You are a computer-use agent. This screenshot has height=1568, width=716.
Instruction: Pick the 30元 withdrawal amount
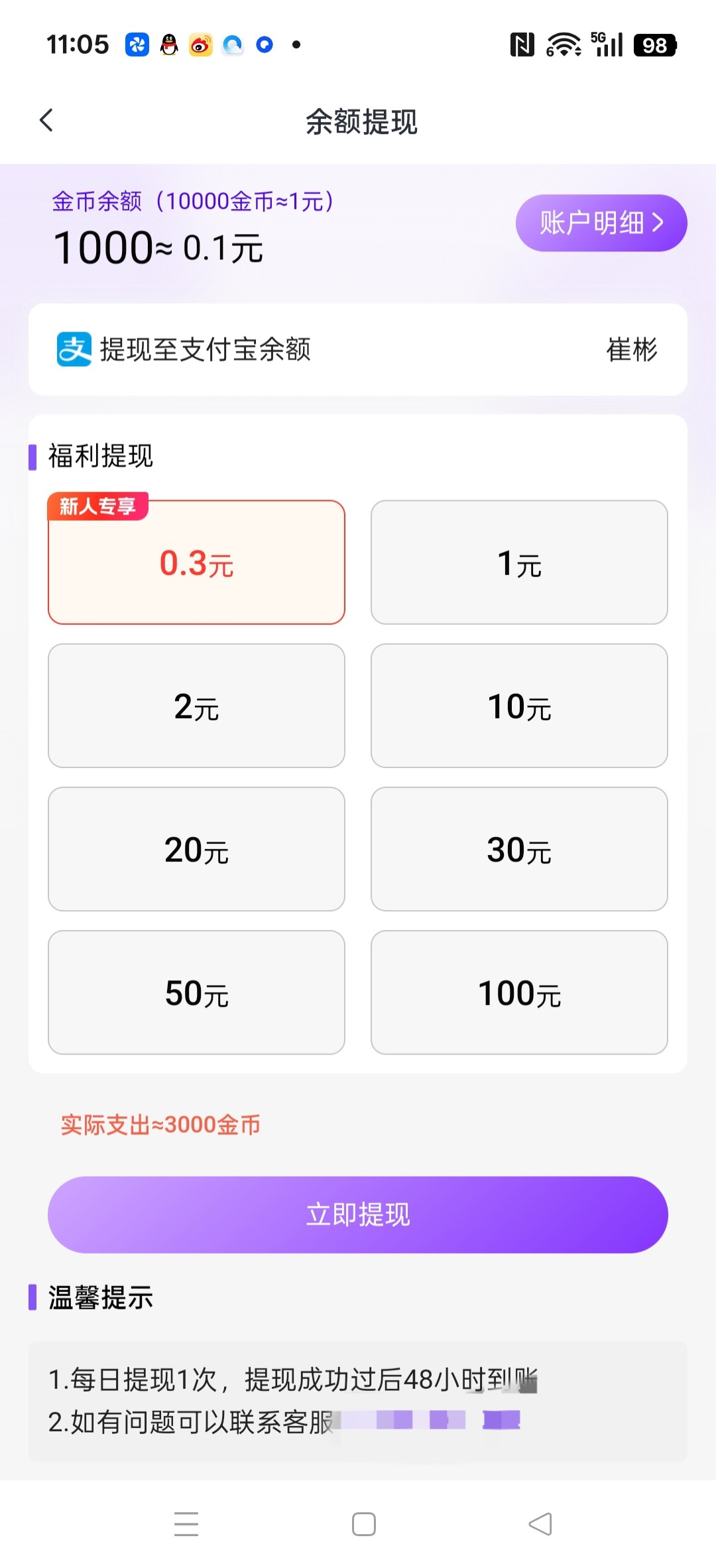click(519, 849)
